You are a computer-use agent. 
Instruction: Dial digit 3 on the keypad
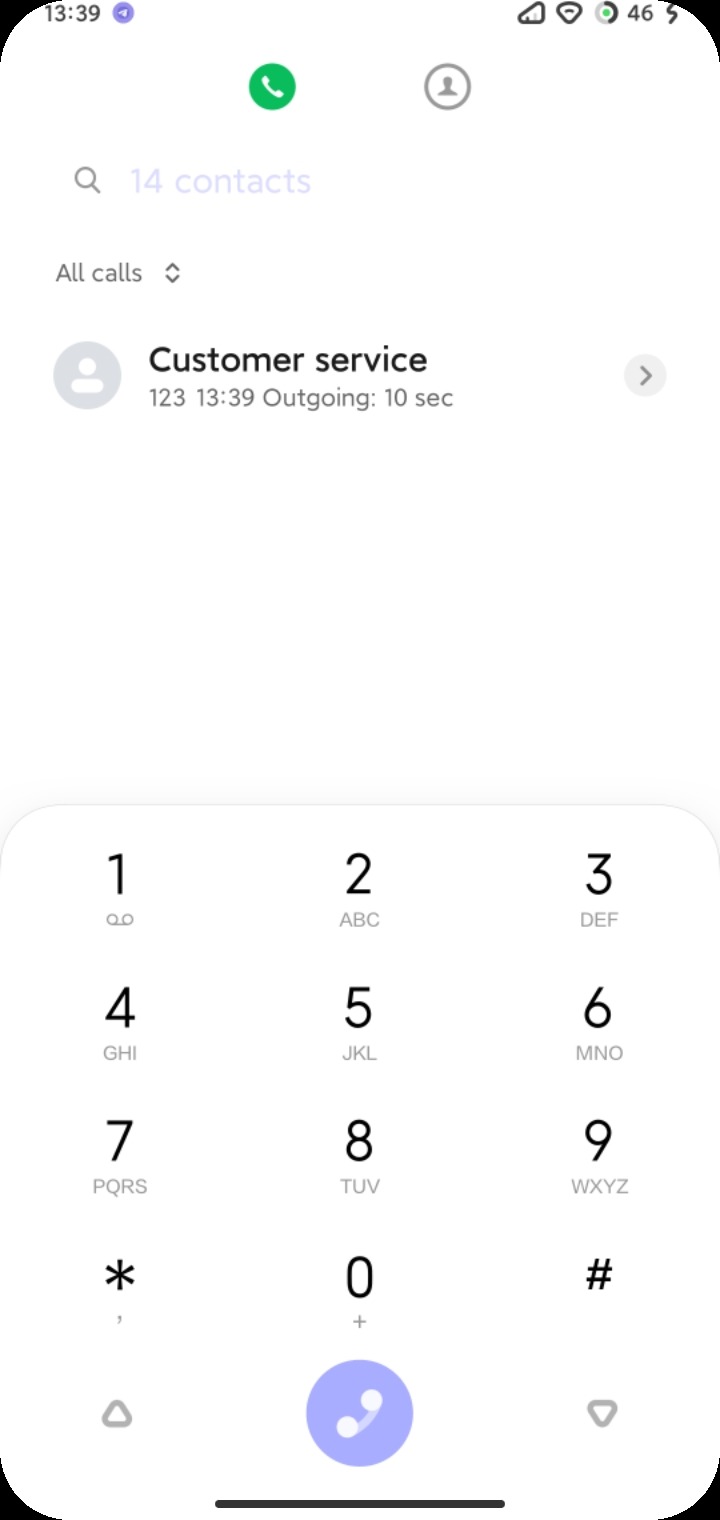(598, 887)
